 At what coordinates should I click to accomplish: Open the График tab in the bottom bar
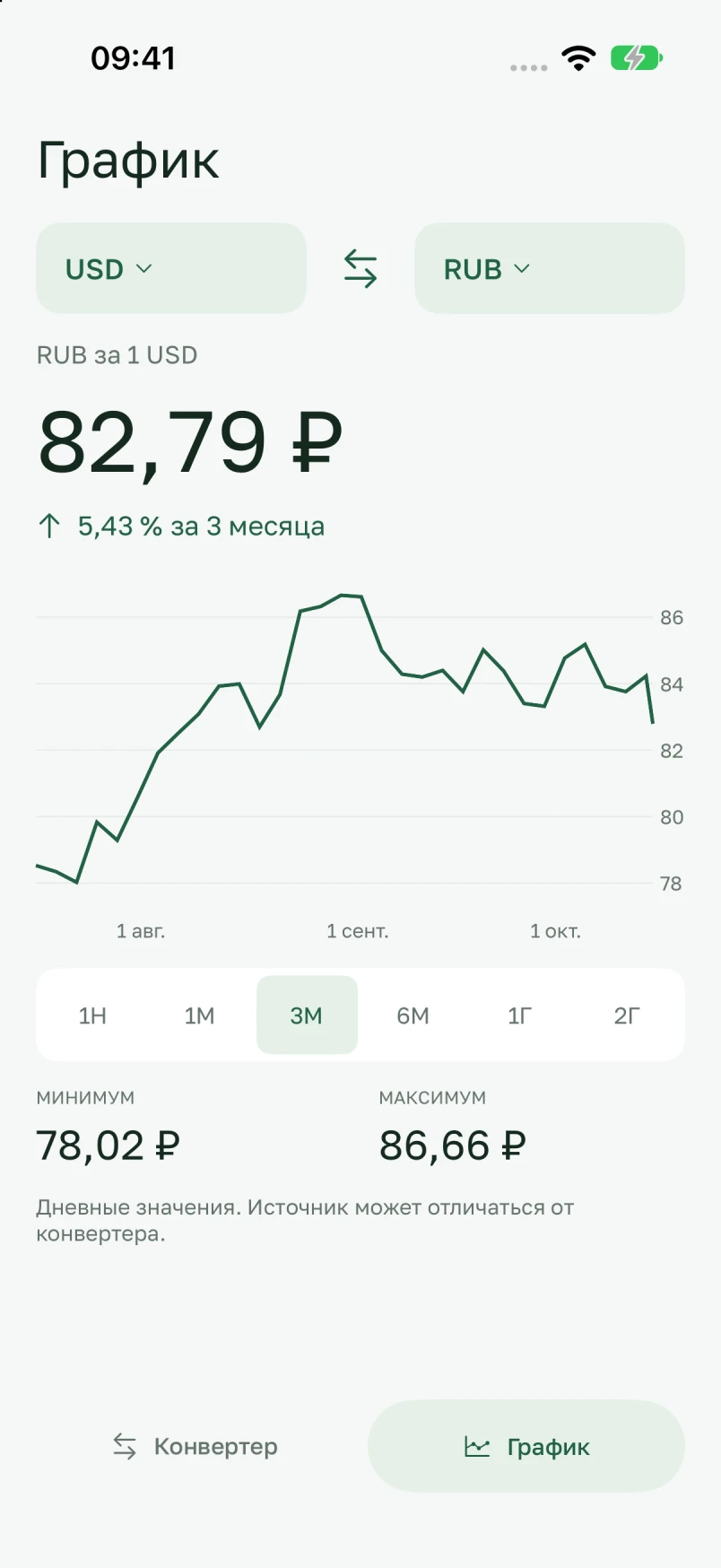[x=526, y=1446]
